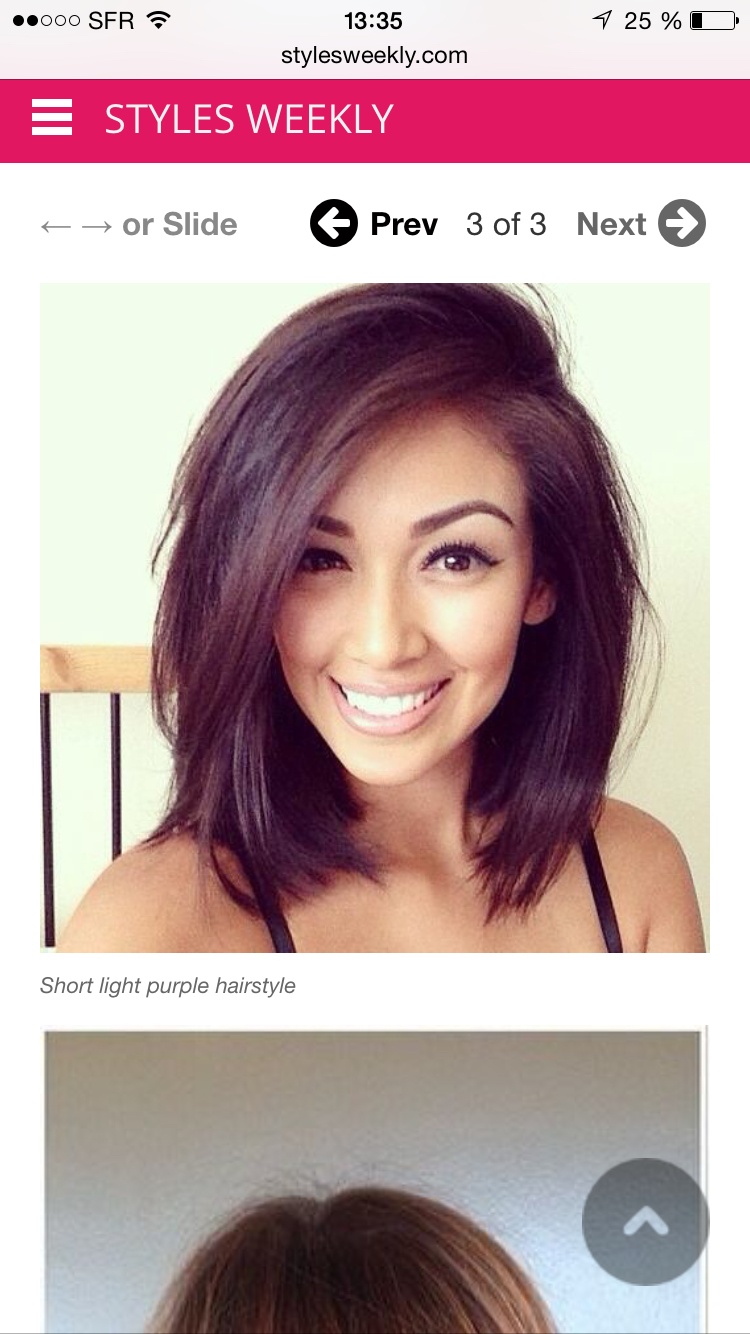Go to the previous slide with Prev
Viewport: 750px width, 1334px height.
click(374, 224)
